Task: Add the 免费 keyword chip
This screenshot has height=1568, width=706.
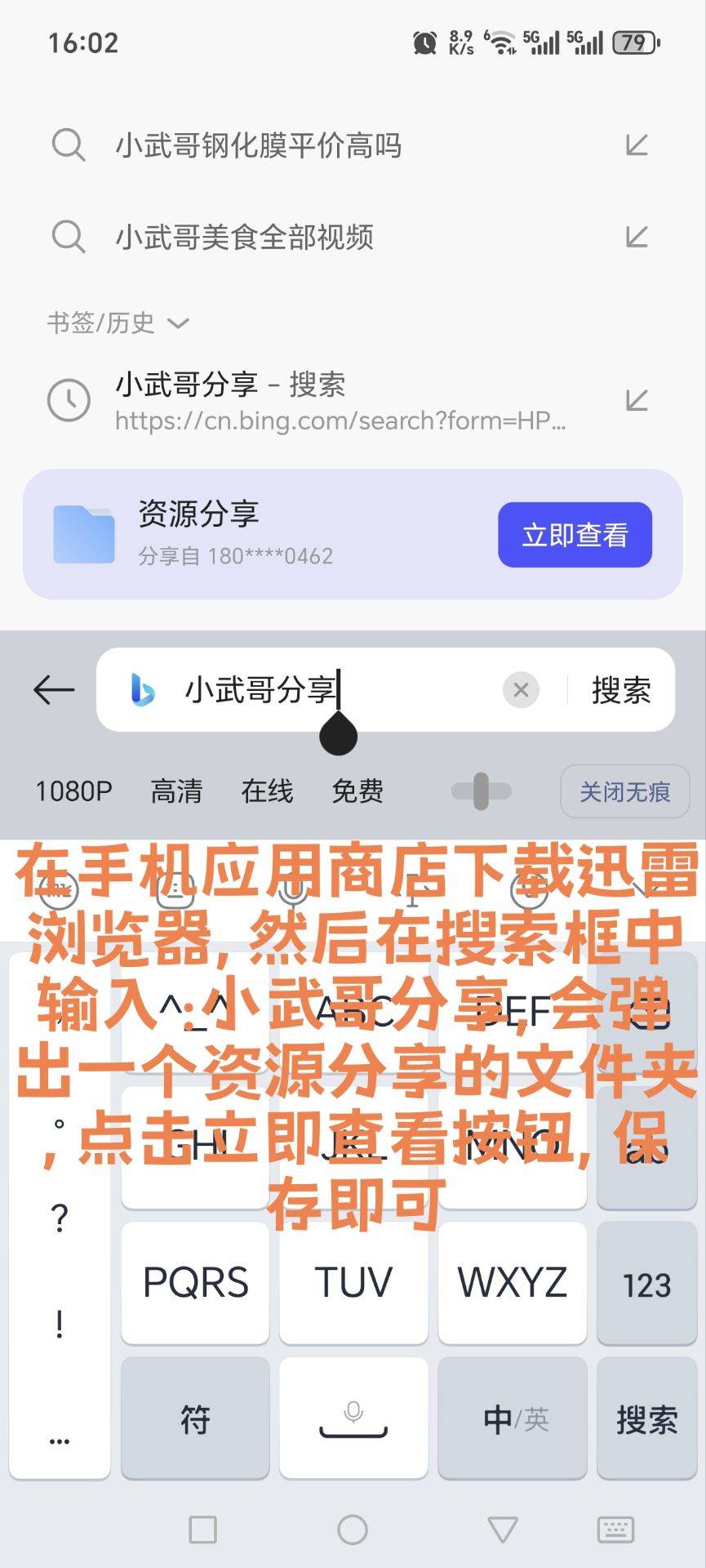Action: pos(357,791)
